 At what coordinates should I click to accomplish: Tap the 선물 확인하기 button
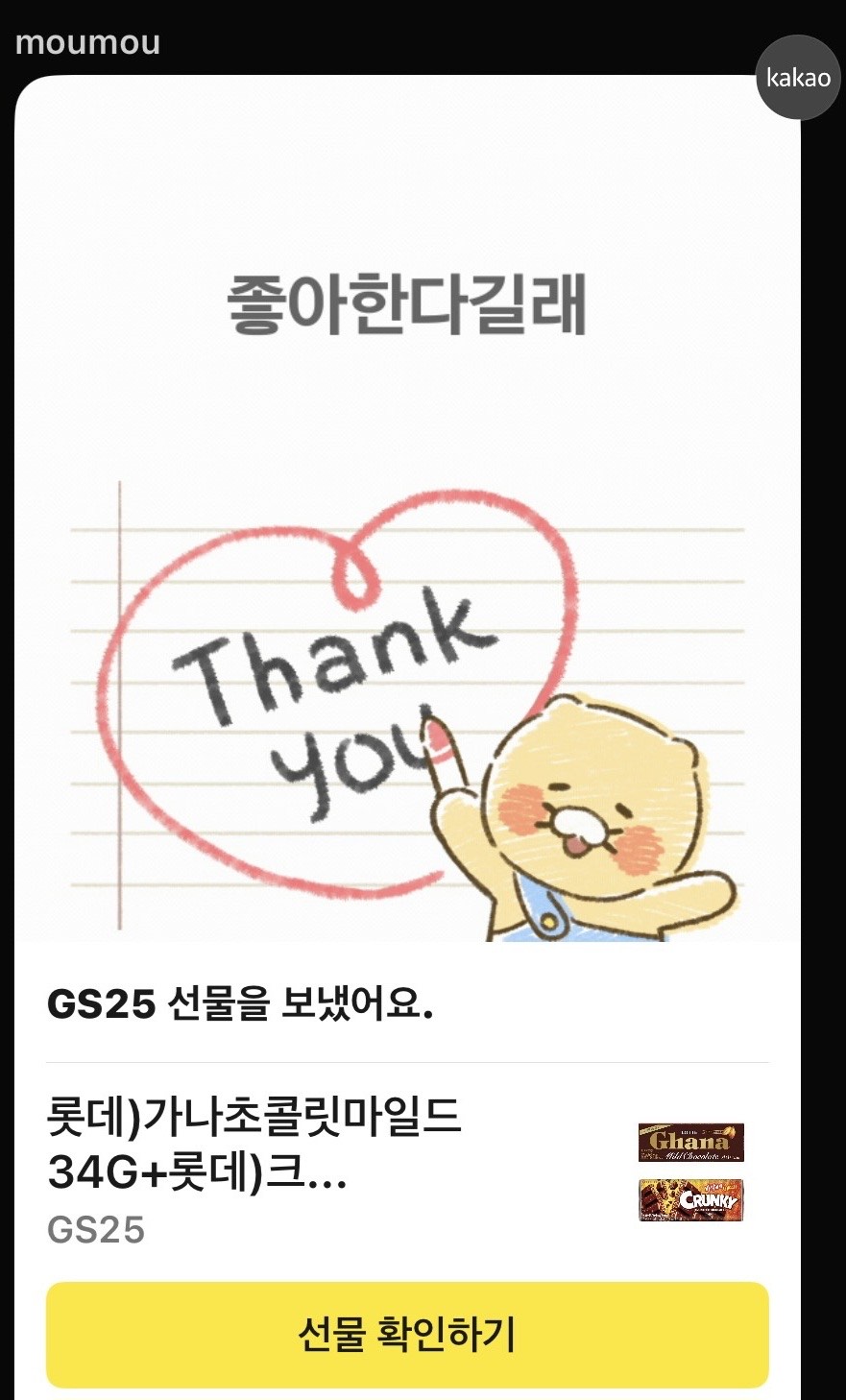click(x=407, y=1334)
